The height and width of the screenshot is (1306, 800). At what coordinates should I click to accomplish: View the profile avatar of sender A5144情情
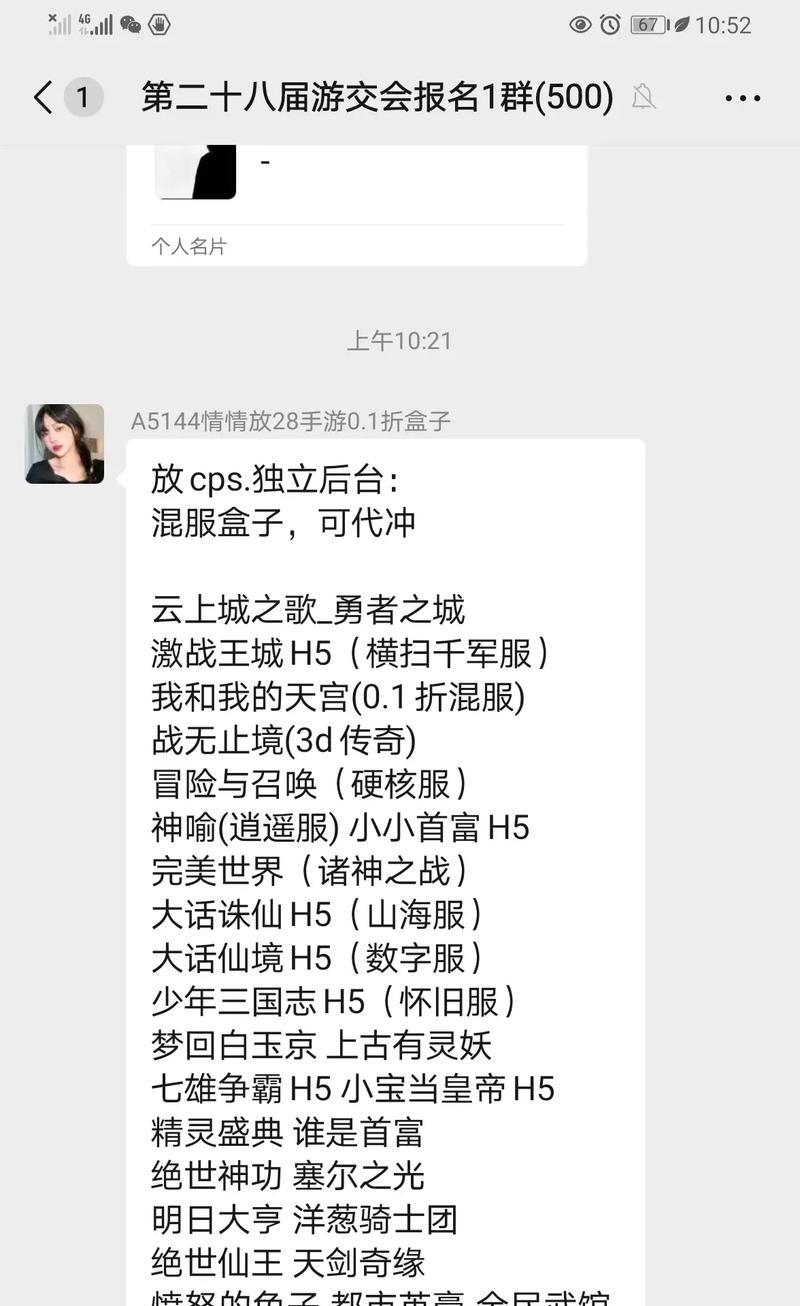pyautogui.click(x=65, y=444)
